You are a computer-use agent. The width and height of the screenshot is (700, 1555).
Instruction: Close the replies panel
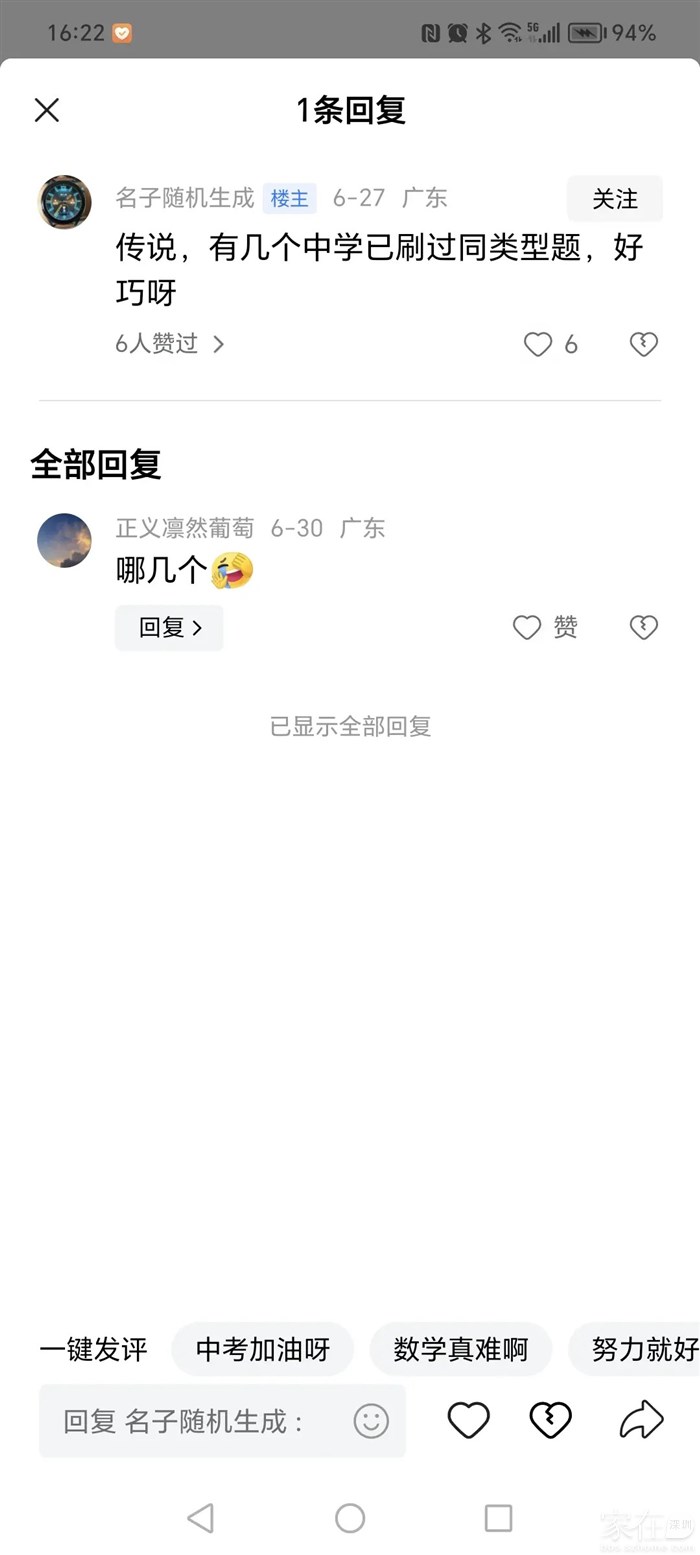(47, 110)
